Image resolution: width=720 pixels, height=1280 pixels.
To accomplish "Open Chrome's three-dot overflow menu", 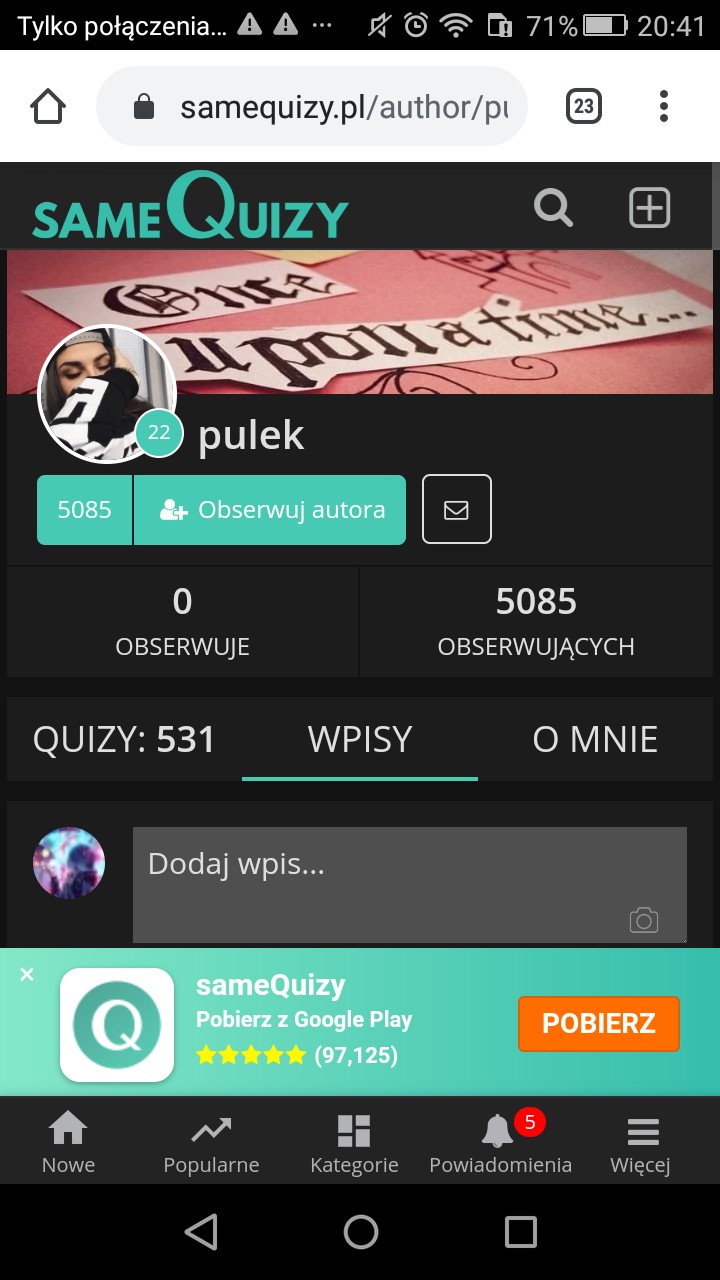I will [x=664, y=106].
